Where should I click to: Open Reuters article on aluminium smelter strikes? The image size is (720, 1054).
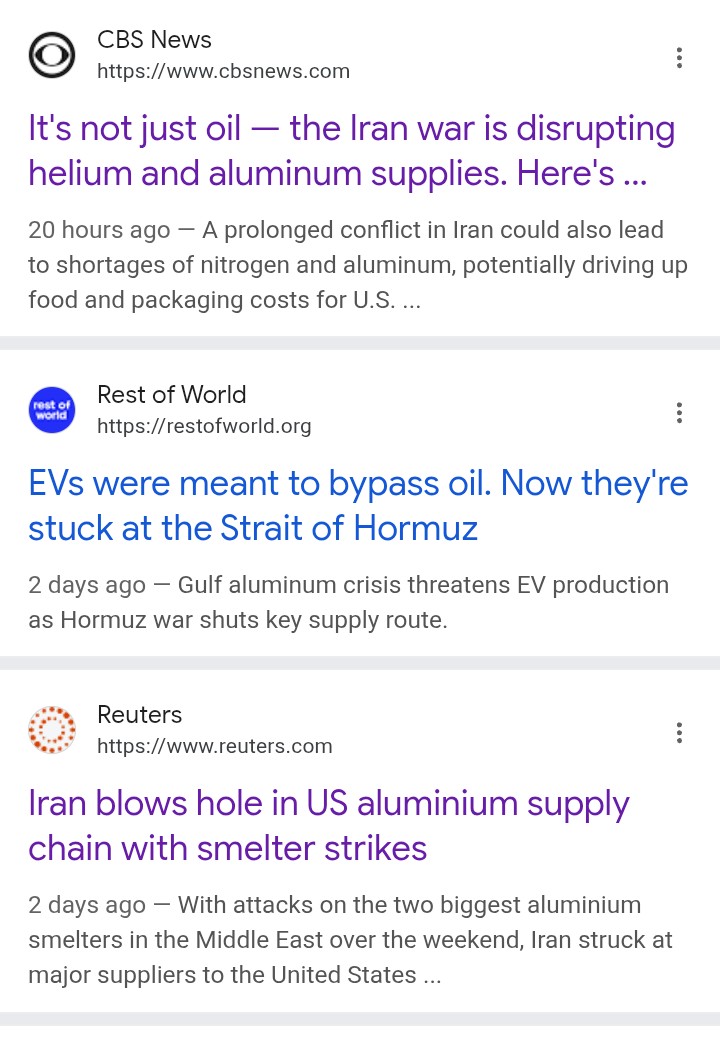click(328, 826)
